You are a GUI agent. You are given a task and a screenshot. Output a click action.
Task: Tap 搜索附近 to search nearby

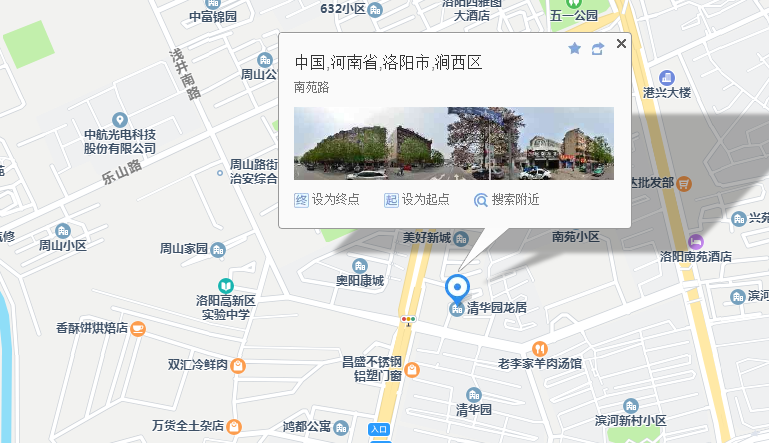click(x=507, y=199)
